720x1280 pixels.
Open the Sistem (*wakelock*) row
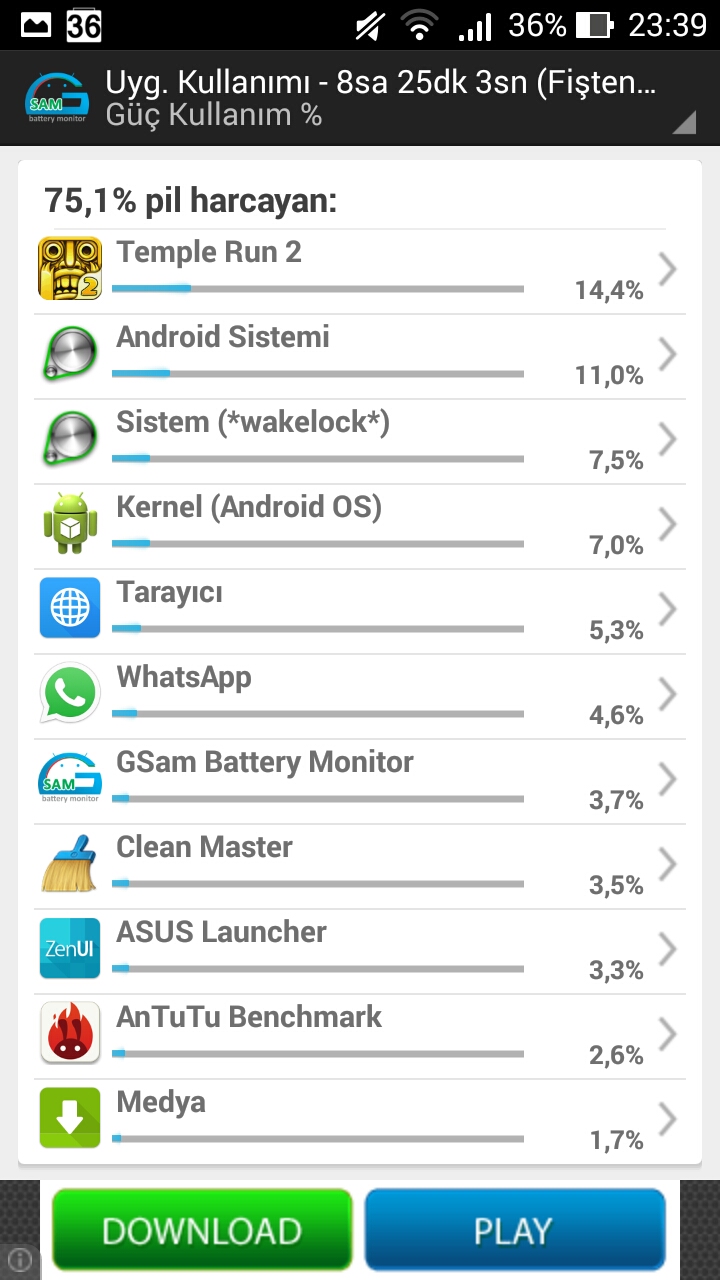tap(360, 442)
